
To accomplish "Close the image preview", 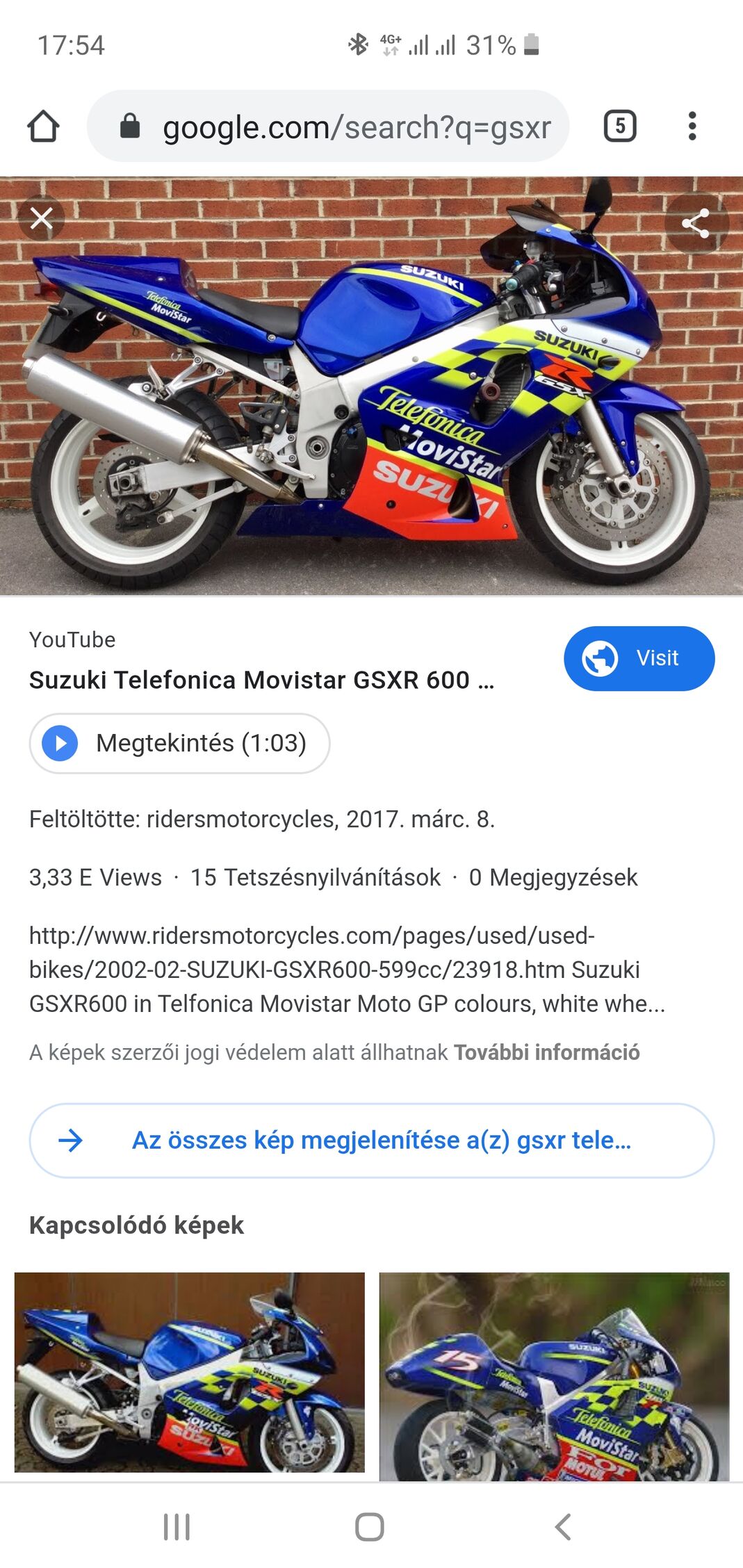I will point(42,219).
